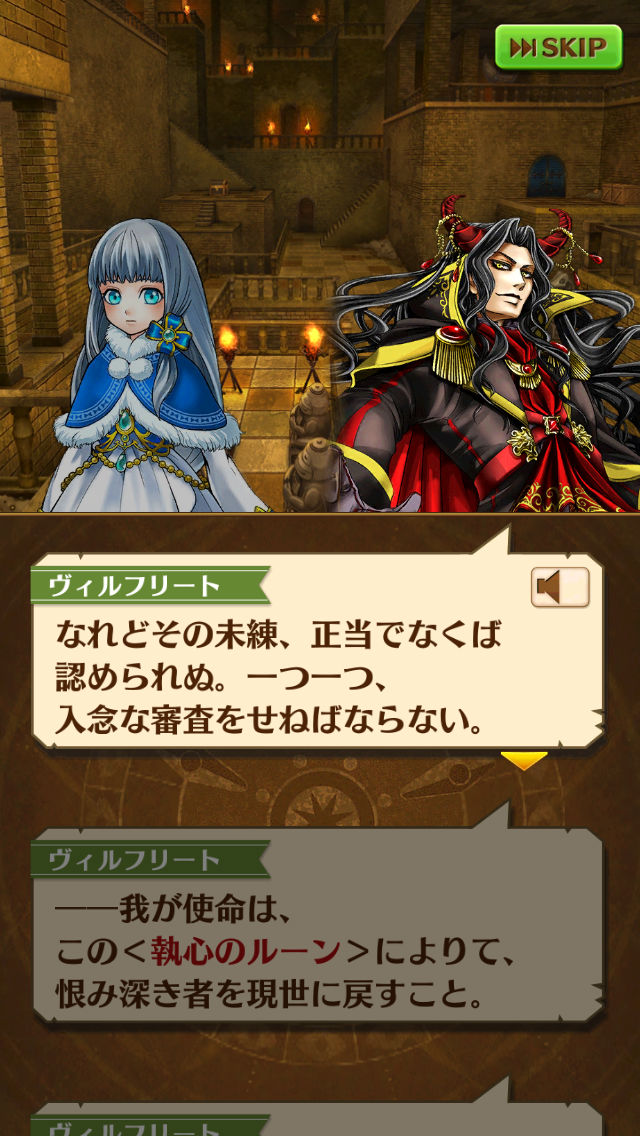Screen dimensions: 640x1136
Task: Play voice audio for the current dialogue
Action: (x=559, y=588)
